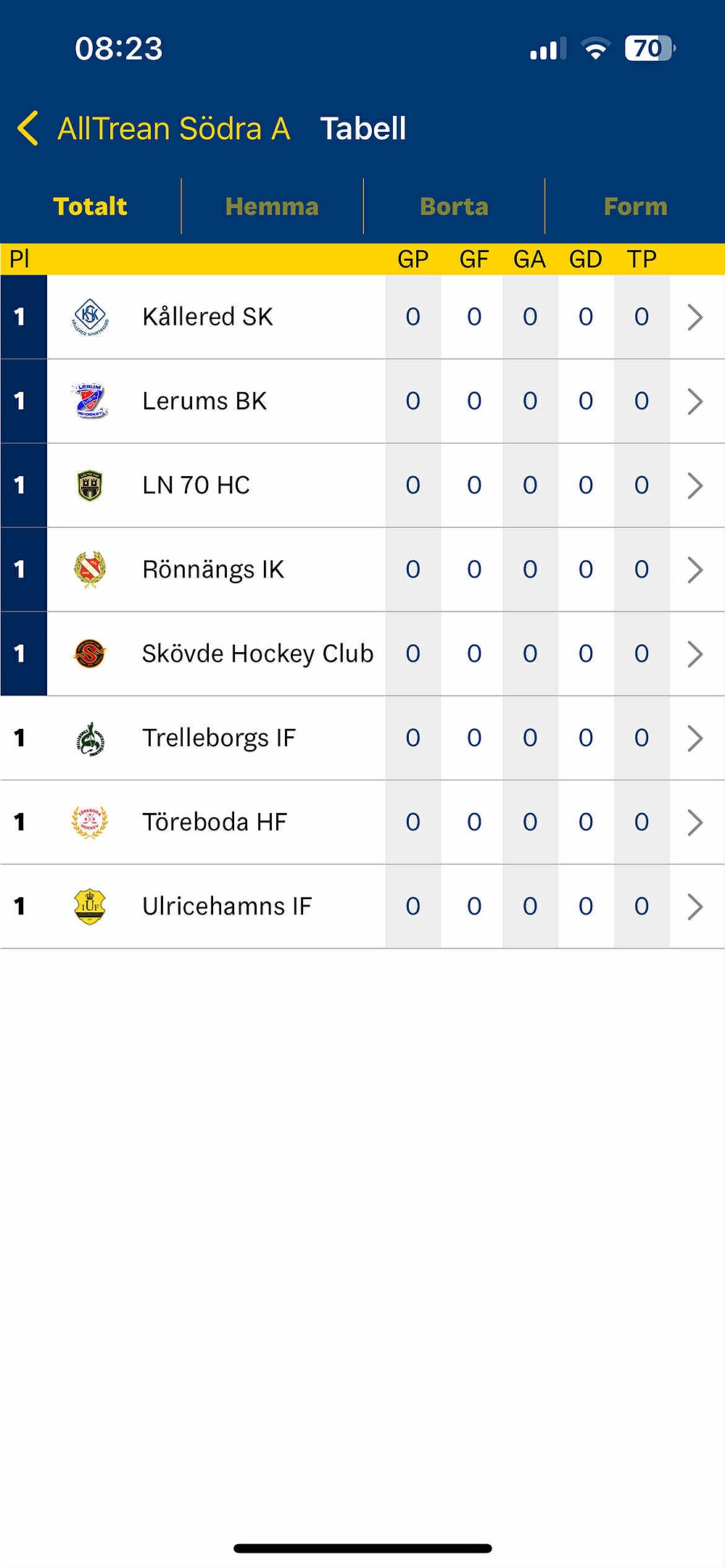Open Kållered SK team row
This screenshot has height=1568, width=725.
[x=362, y=317]
